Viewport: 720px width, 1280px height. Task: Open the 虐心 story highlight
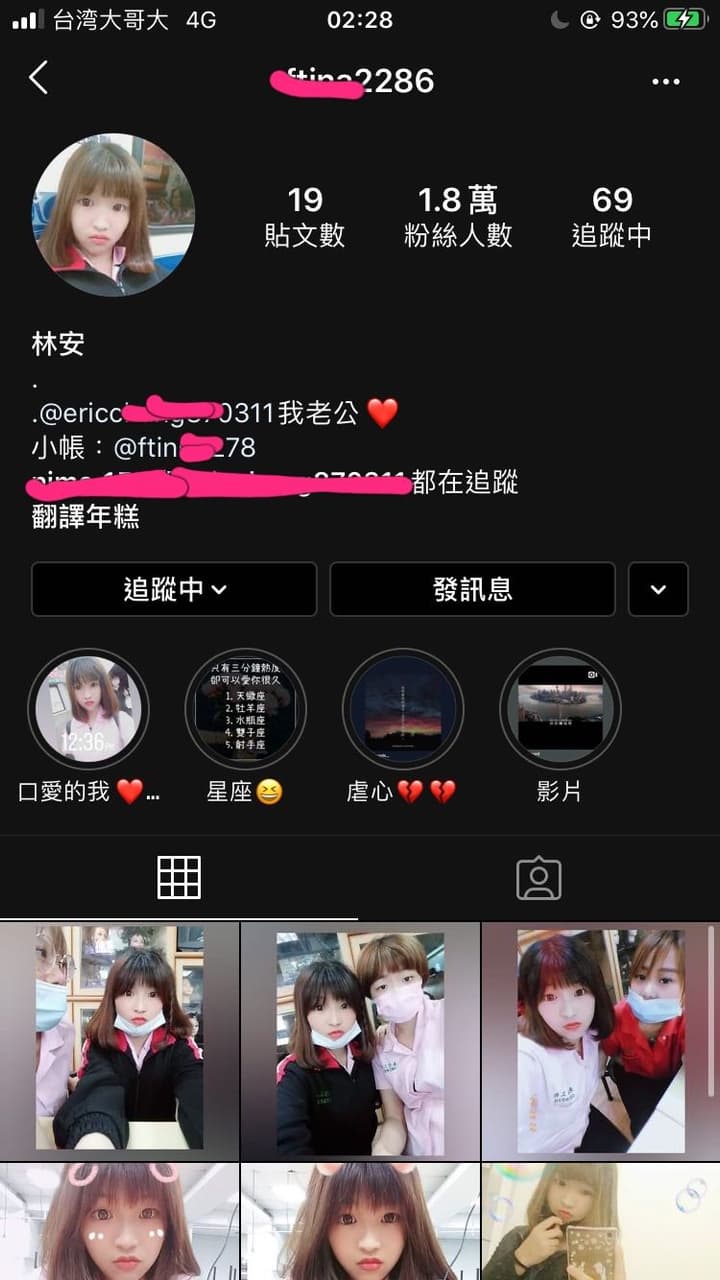point(402,709)
